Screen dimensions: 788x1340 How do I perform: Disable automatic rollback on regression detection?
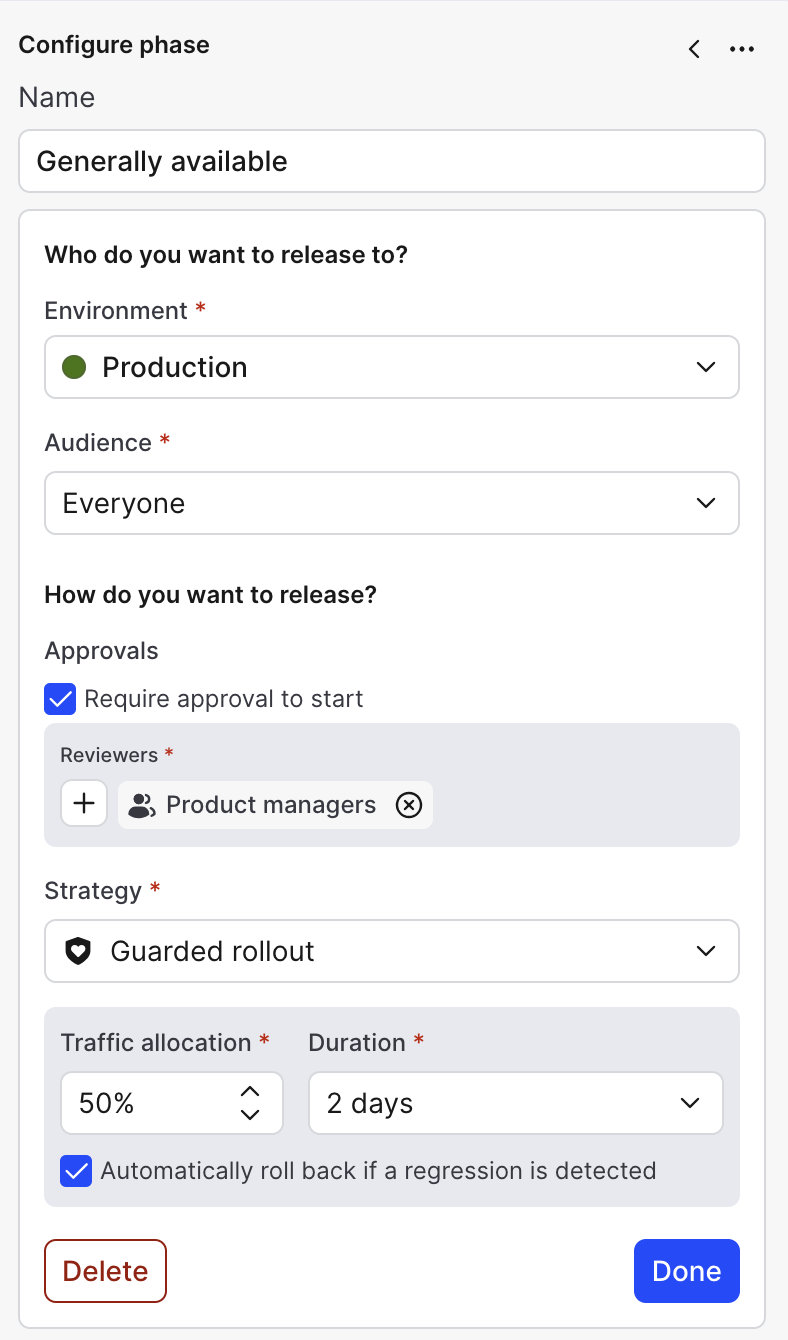tap(76, 1171)
